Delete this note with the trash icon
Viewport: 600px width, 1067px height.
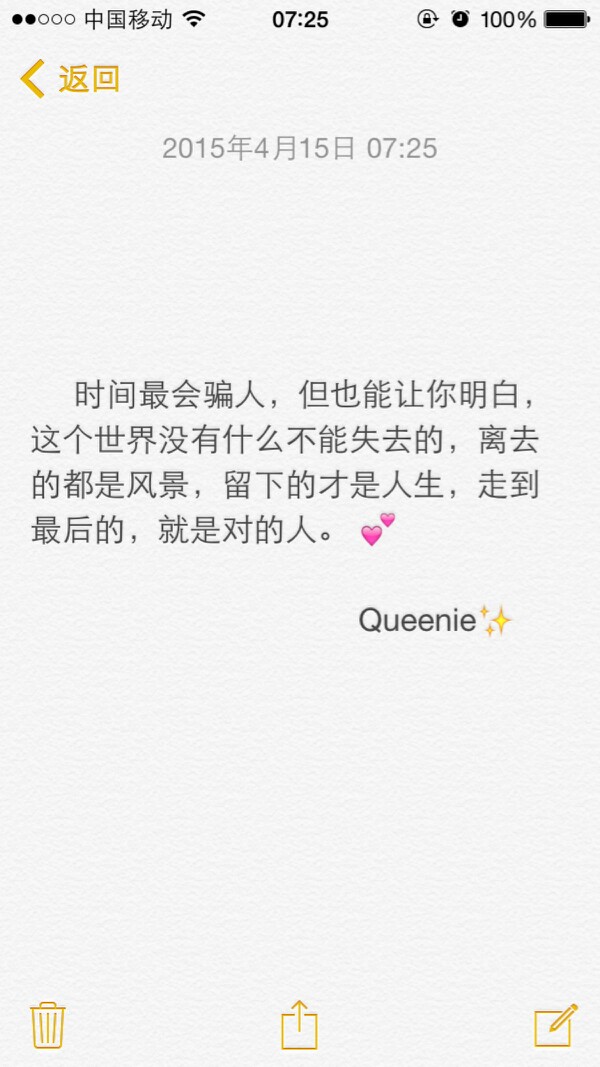[x=48, y=1025]
